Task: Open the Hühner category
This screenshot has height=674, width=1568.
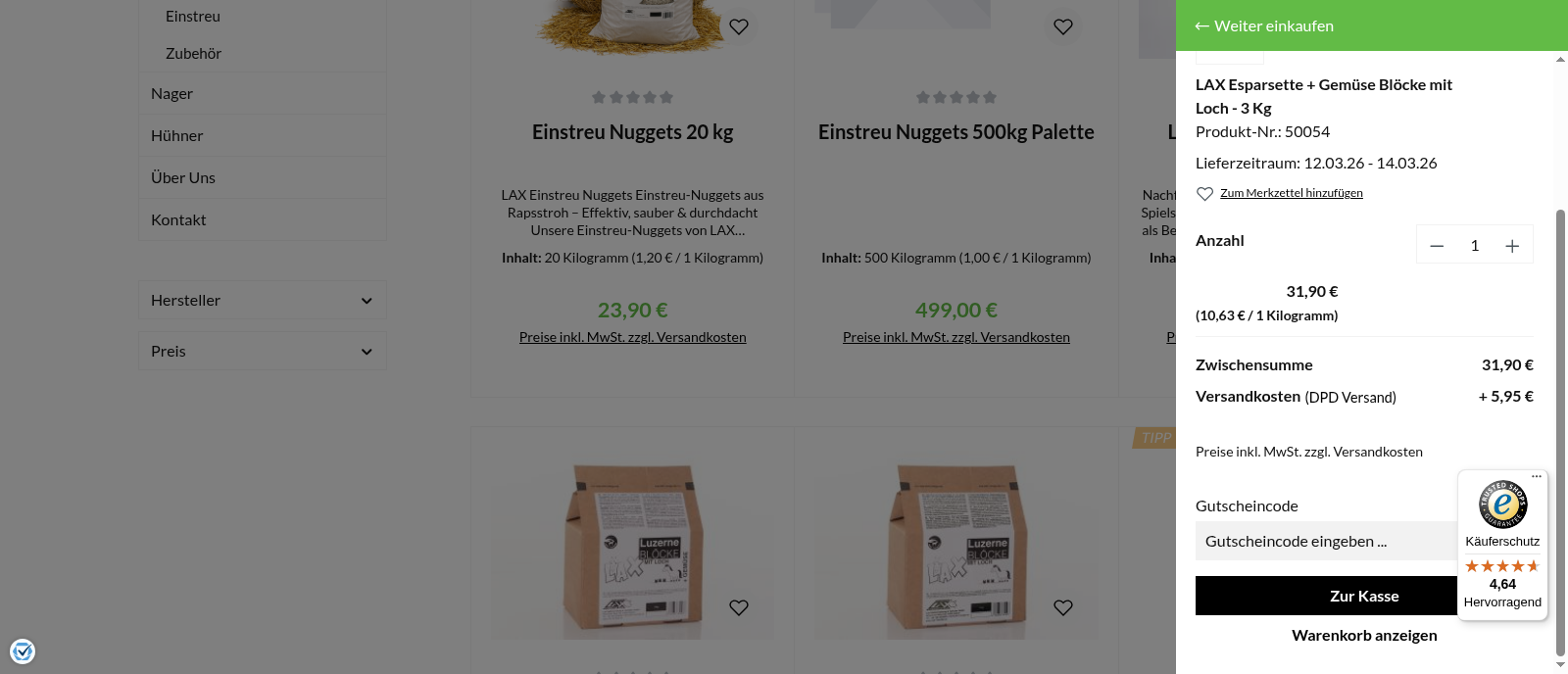Action: coord(177,136)
